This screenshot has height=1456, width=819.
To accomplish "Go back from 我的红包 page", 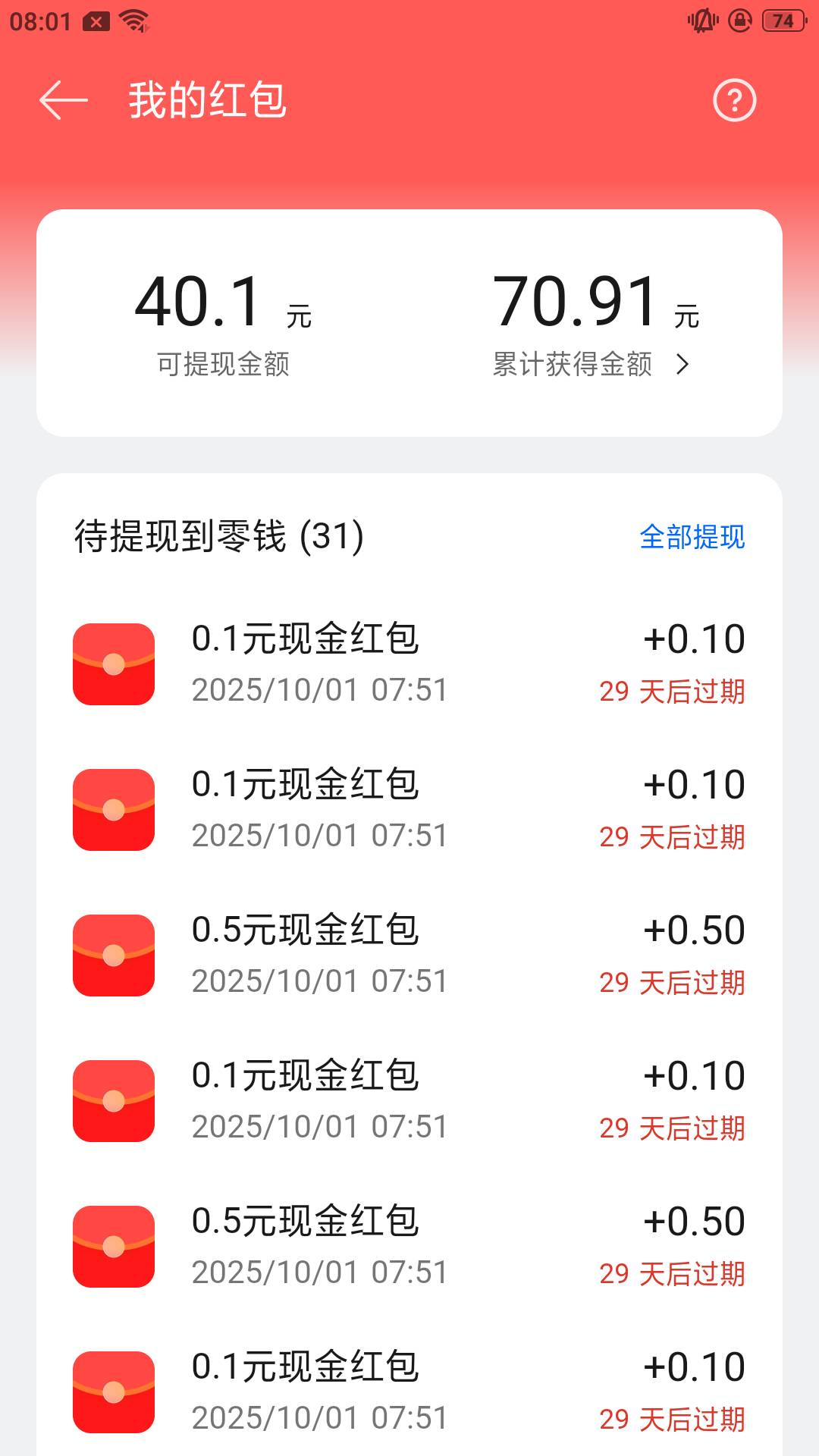I will coord(64,101).
